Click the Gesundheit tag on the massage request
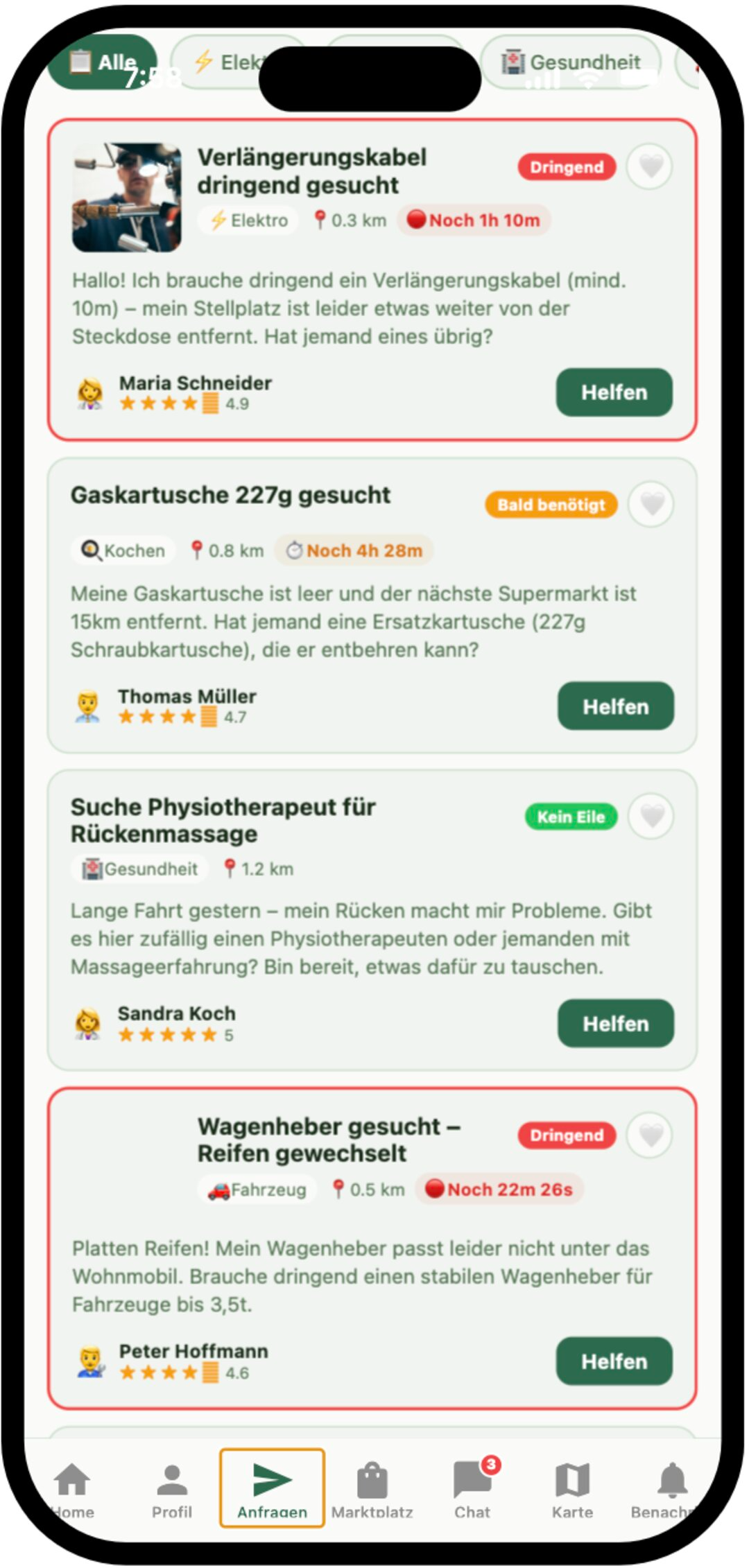Screen dimensions: 749x1568 coord(139,869)
